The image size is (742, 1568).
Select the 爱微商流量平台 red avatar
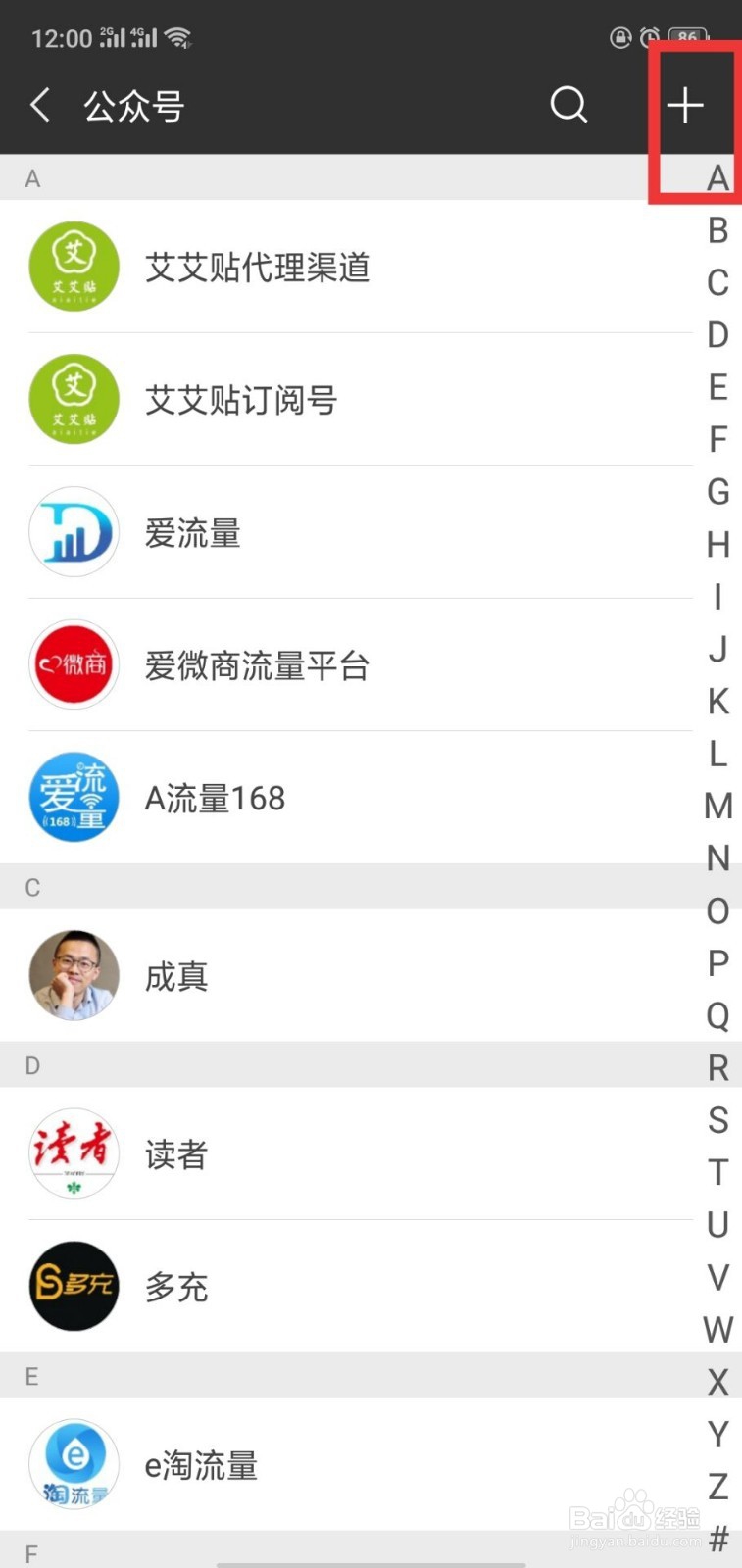point(74,664)
